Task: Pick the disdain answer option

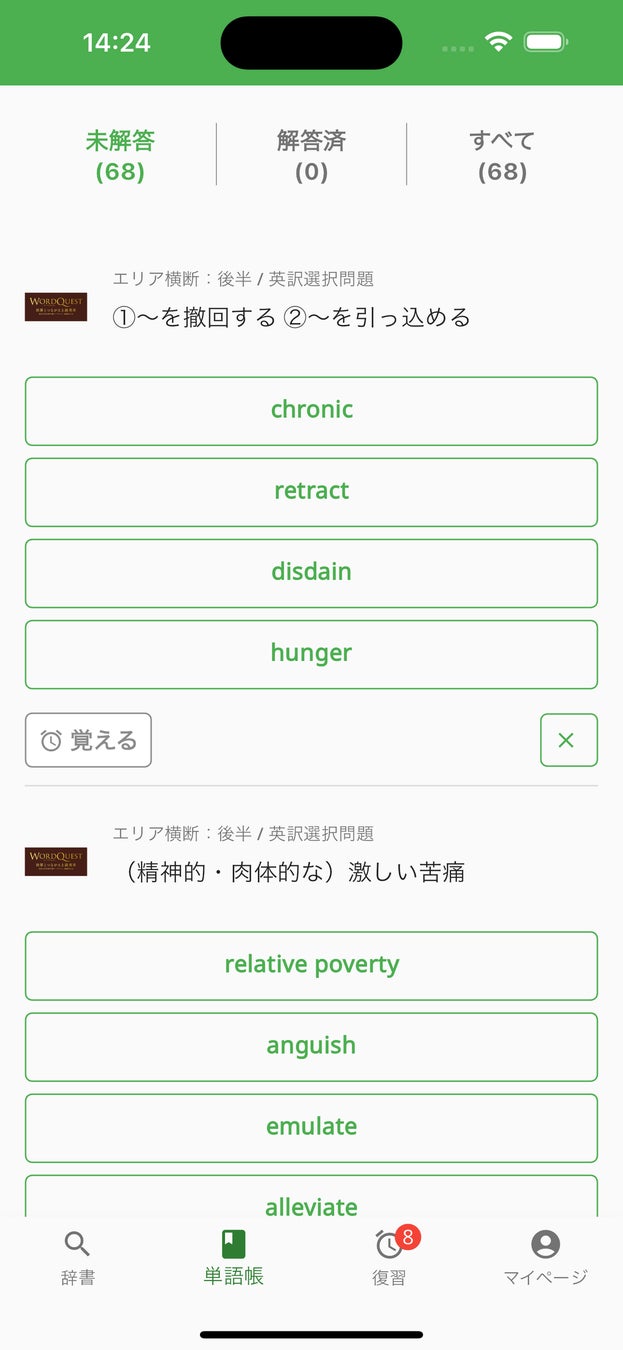Action: click(x=311, y=572)
